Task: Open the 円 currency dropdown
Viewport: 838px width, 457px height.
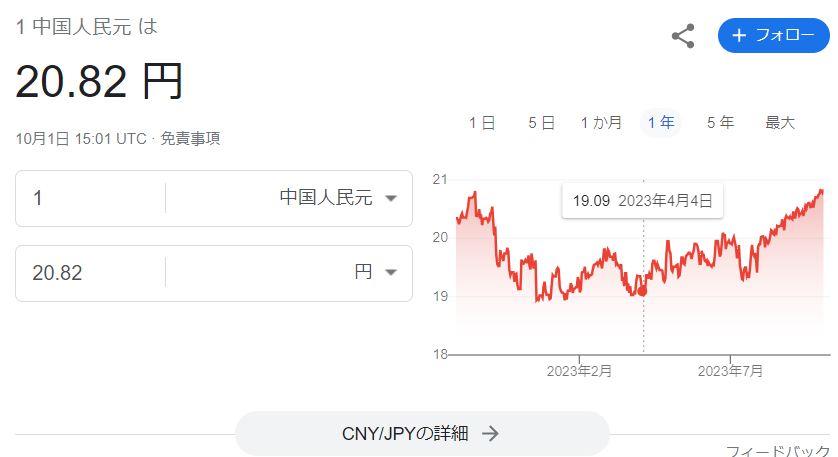Action: click(375, 273)
